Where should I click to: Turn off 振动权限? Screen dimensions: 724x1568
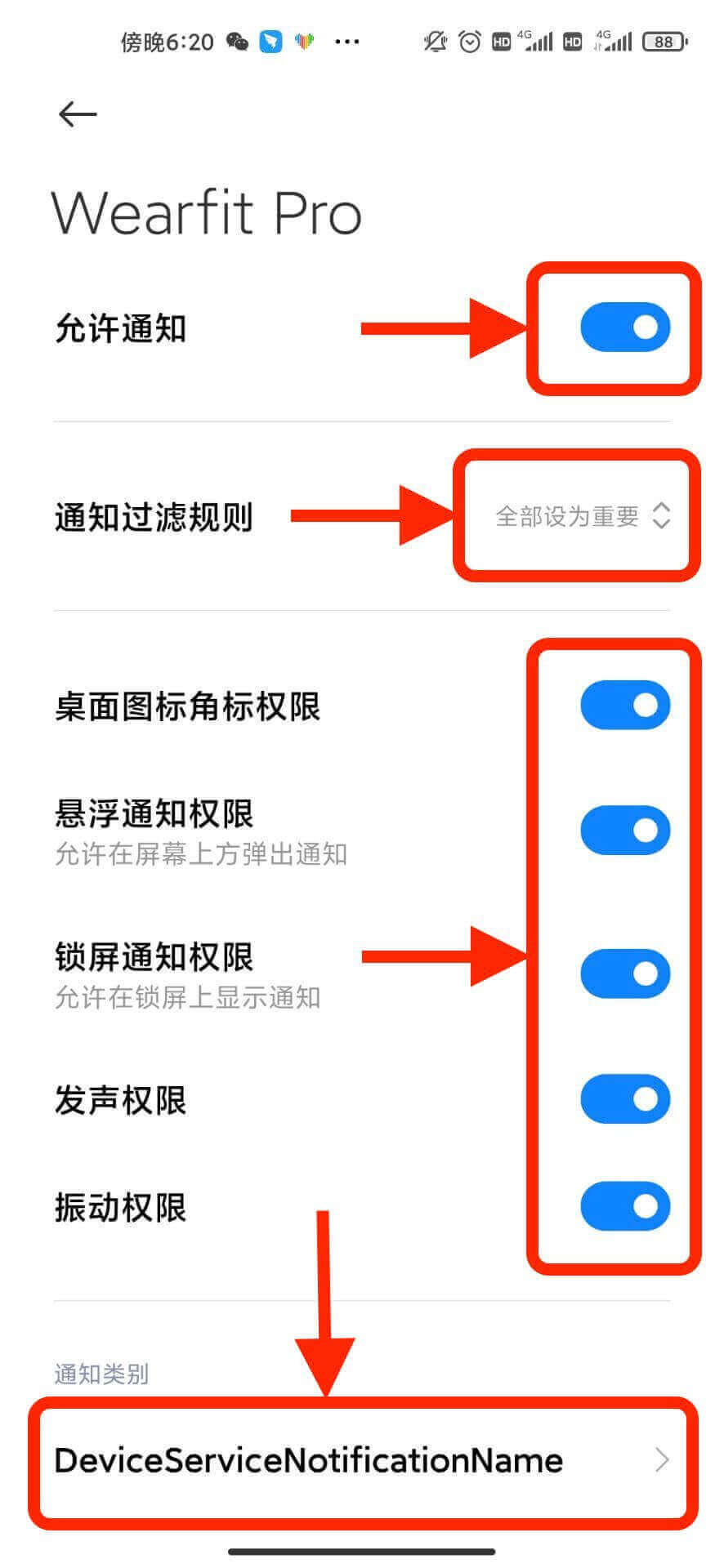625,1205
